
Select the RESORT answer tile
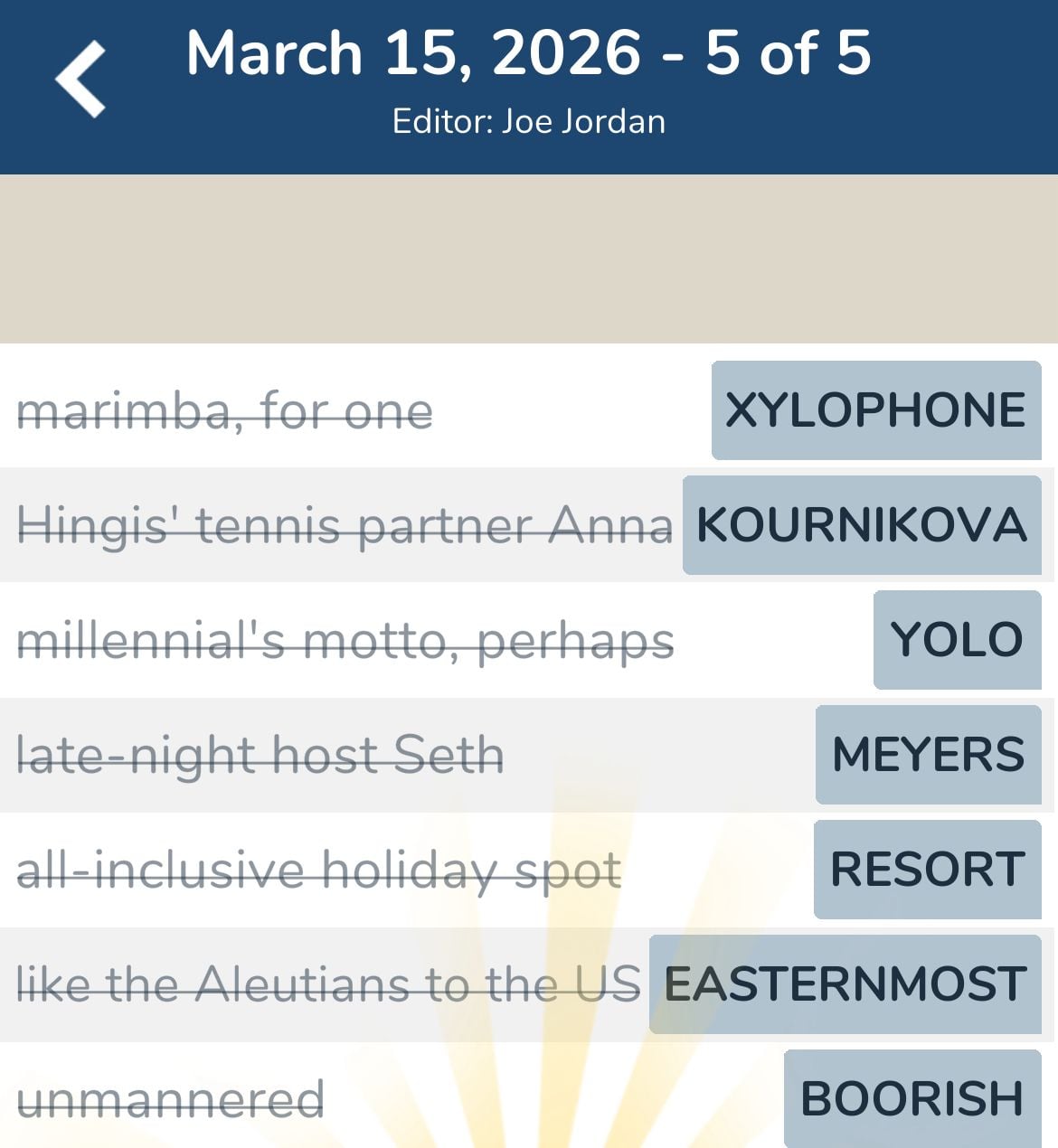927,870
